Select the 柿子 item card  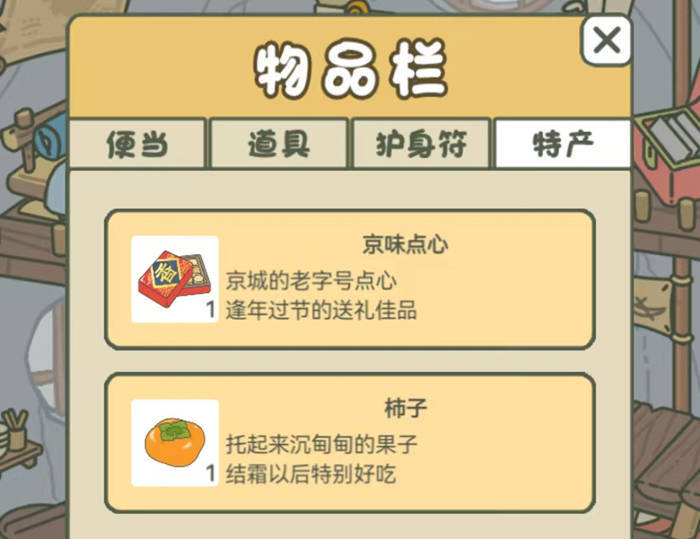[349, 442]
